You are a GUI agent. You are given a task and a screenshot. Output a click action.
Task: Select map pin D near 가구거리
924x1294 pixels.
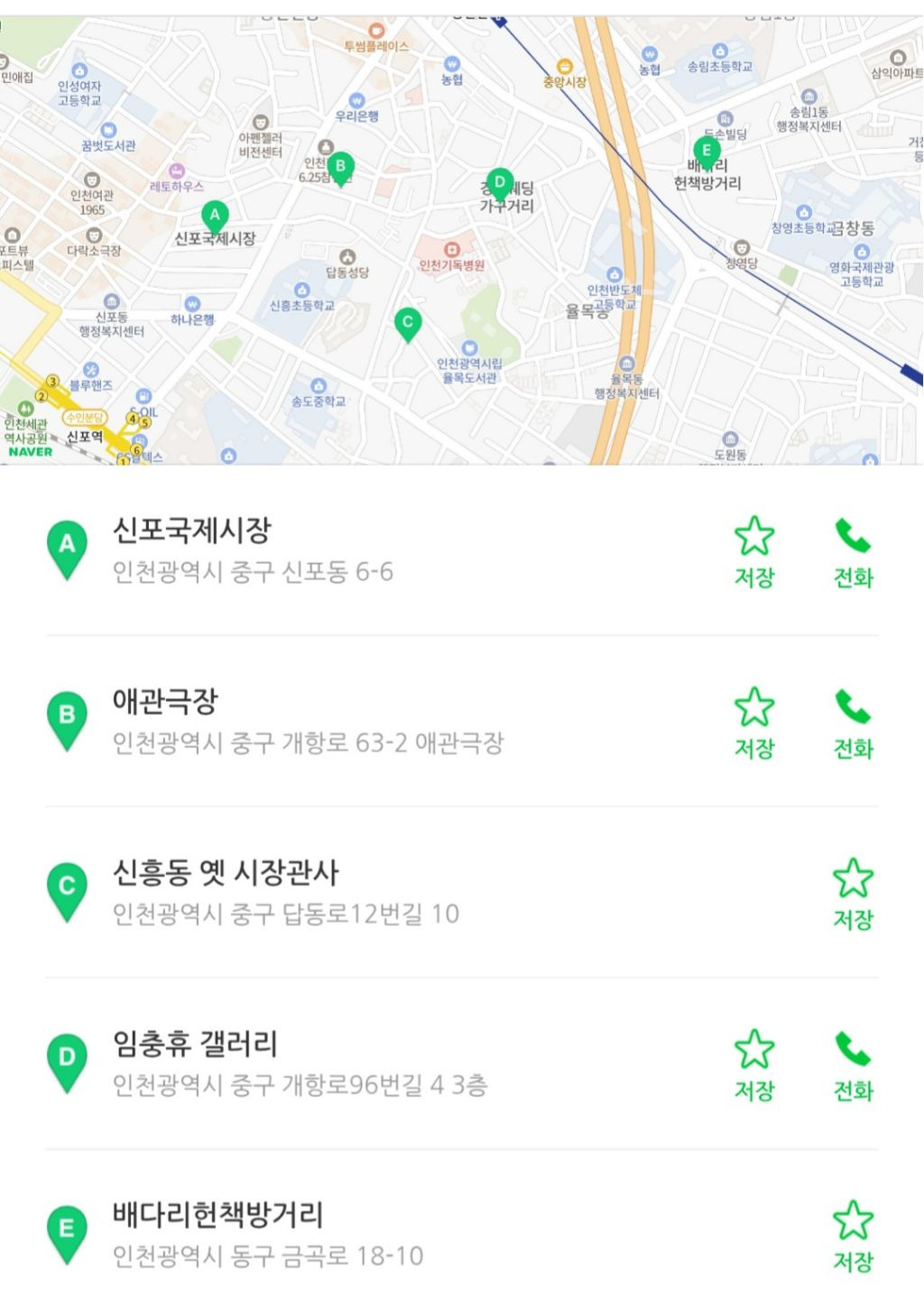pos(499,183)
